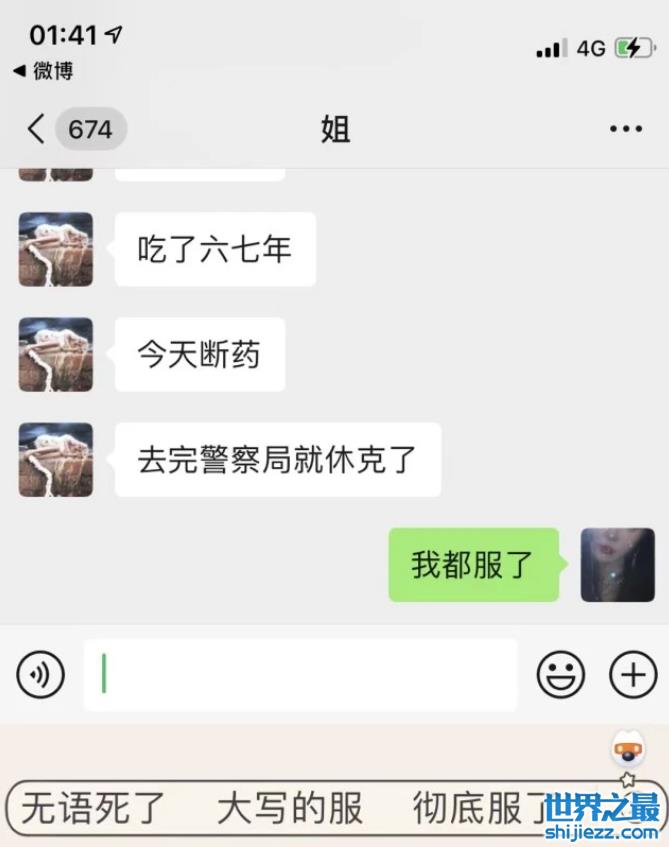Open my avatar beside 我都服了
The height and width of the screenshot is (847, 669).
pos(618,565)
